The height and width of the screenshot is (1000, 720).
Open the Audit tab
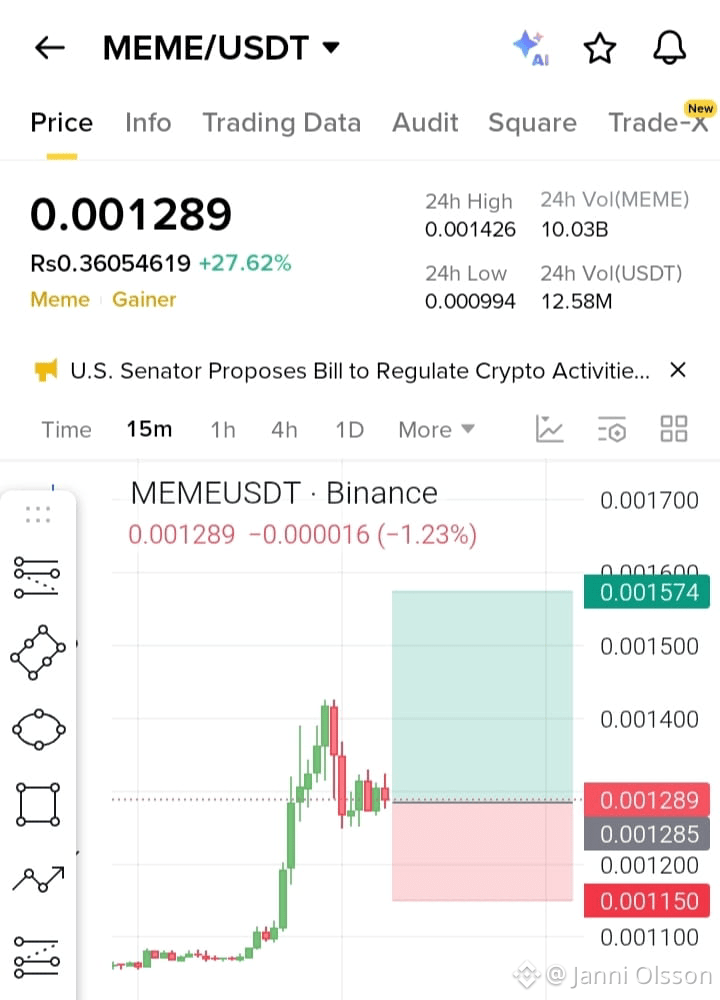click(425, 123)
